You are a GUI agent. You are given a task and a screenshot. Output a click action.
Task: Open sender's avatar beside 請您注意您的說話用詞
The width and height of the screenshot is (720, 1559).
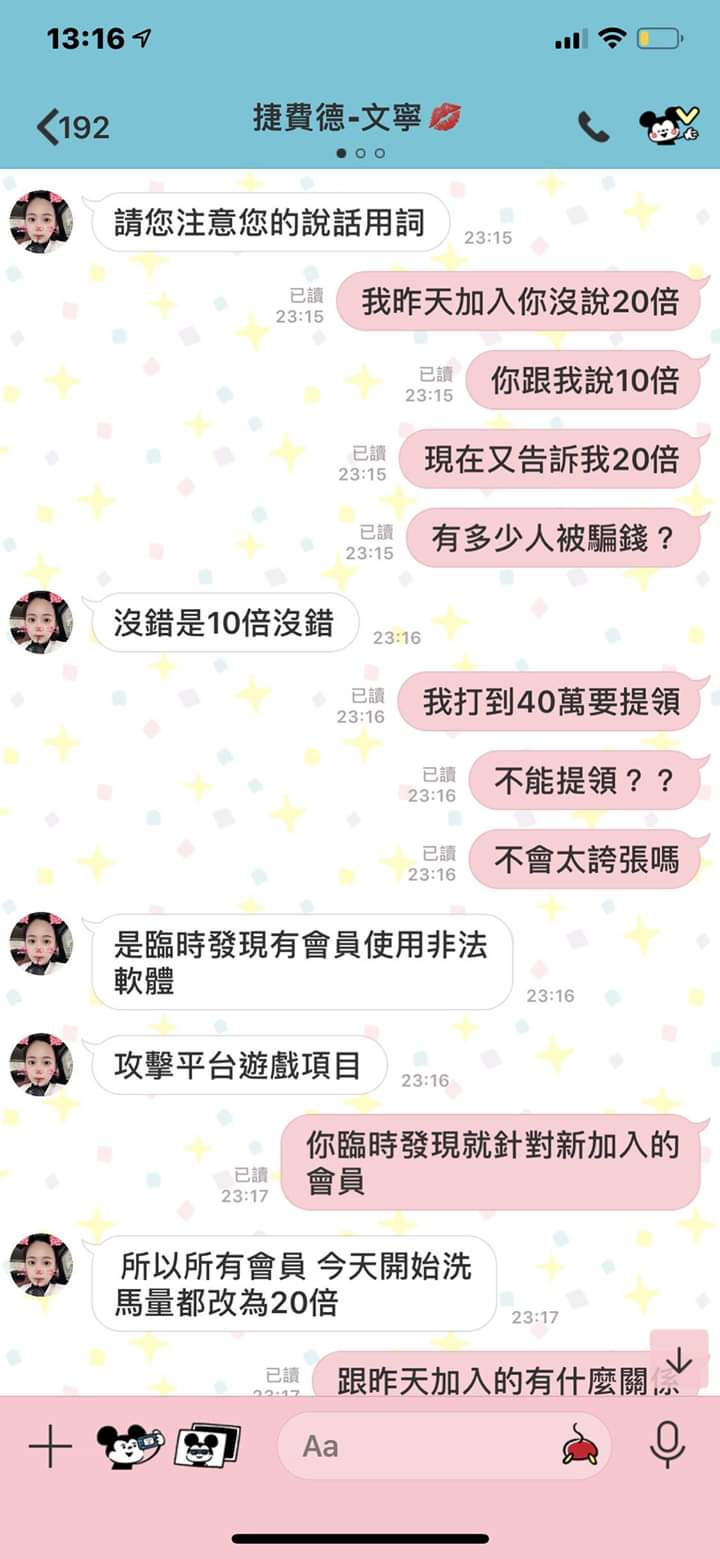pyautogui.click(x=41, y=221)
